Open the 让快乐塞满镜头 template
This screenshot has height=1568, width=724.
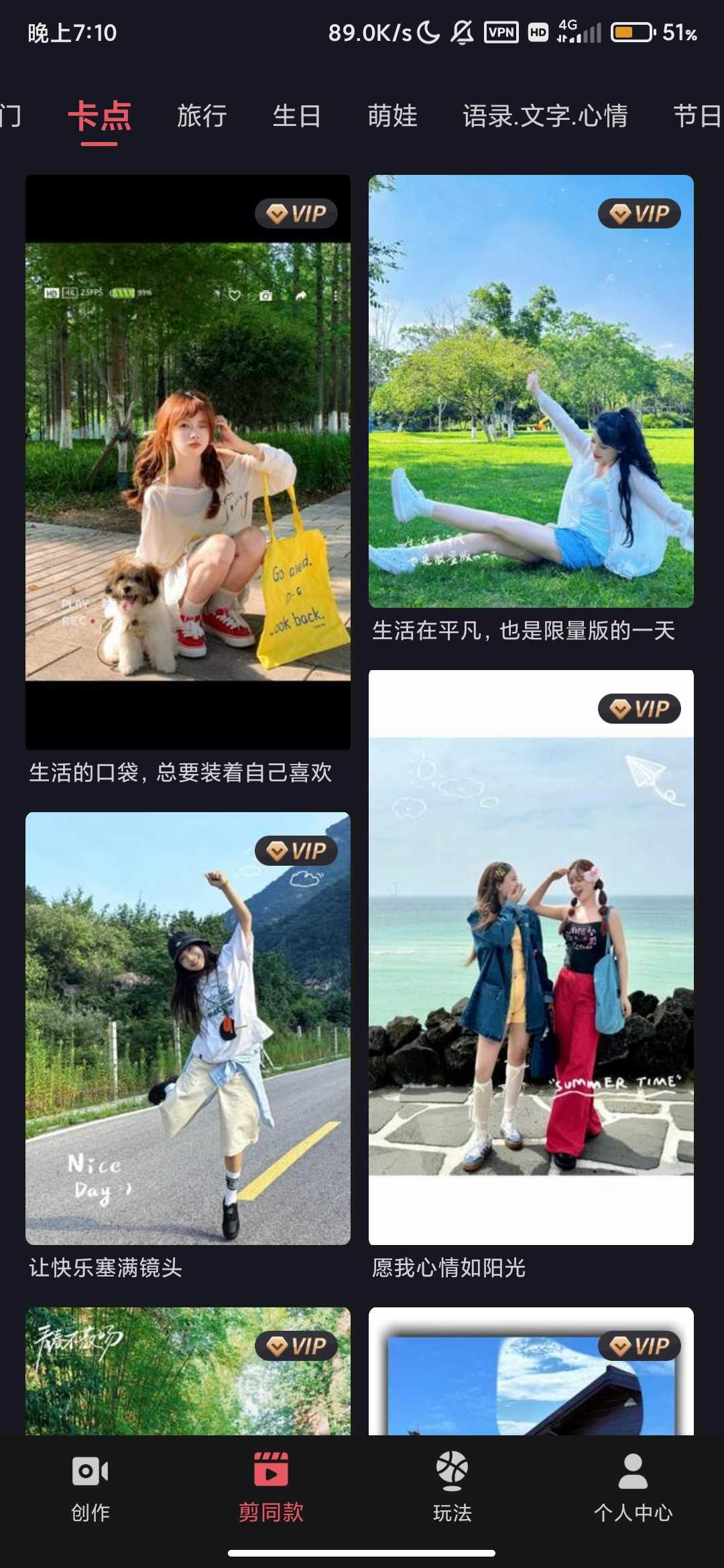click(x=188, y=1028)
